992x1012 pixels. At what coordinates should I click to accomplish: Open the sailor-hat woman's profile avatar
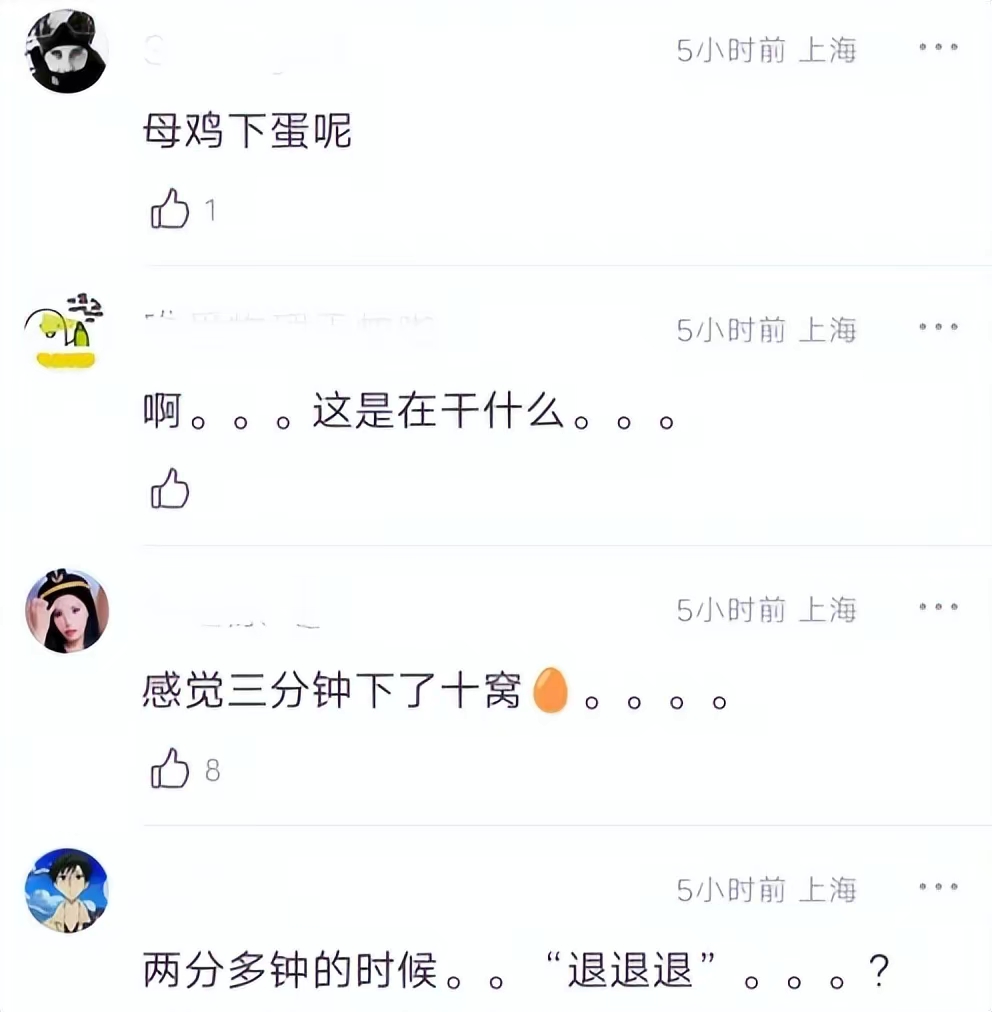click(x=66, y=611)
